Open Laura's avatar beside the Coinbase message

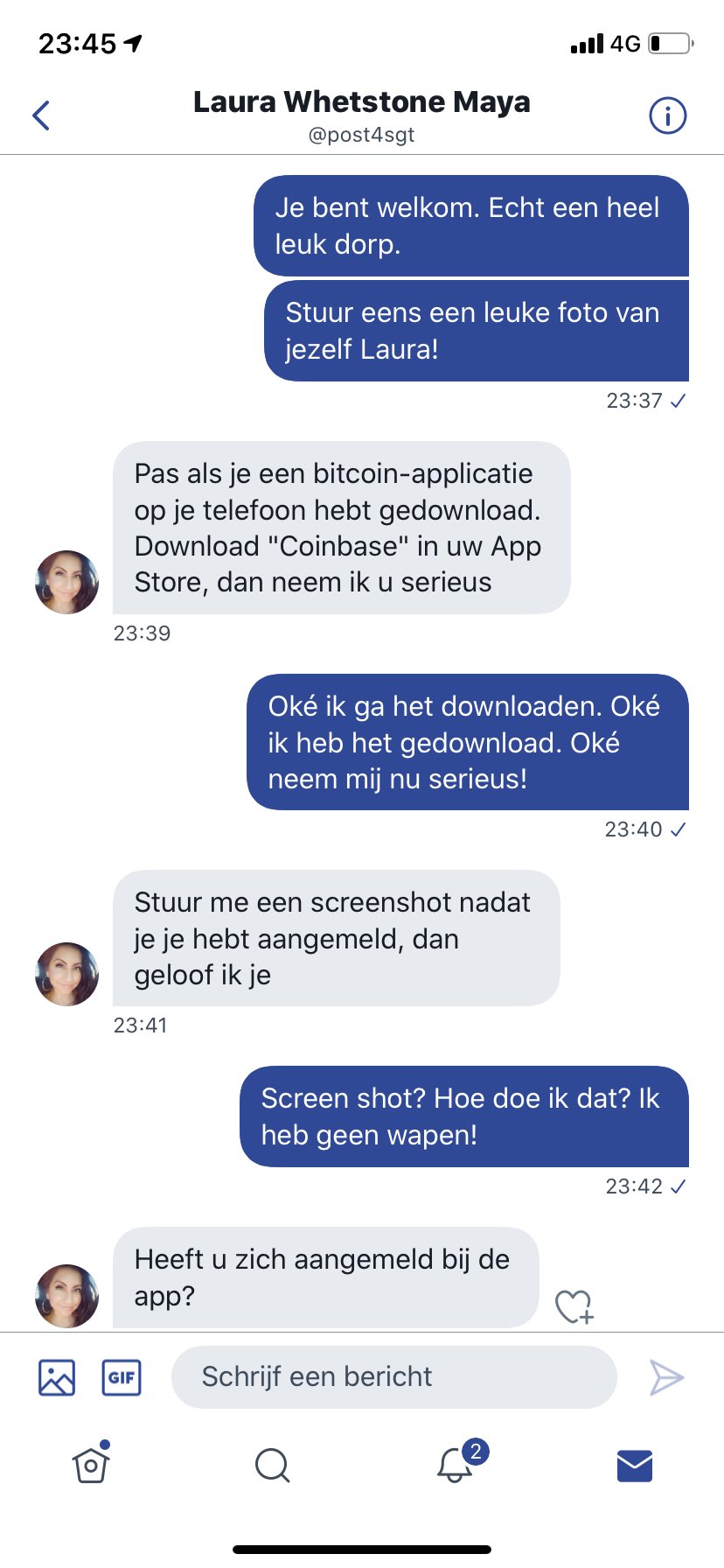(x=66, y=582)
